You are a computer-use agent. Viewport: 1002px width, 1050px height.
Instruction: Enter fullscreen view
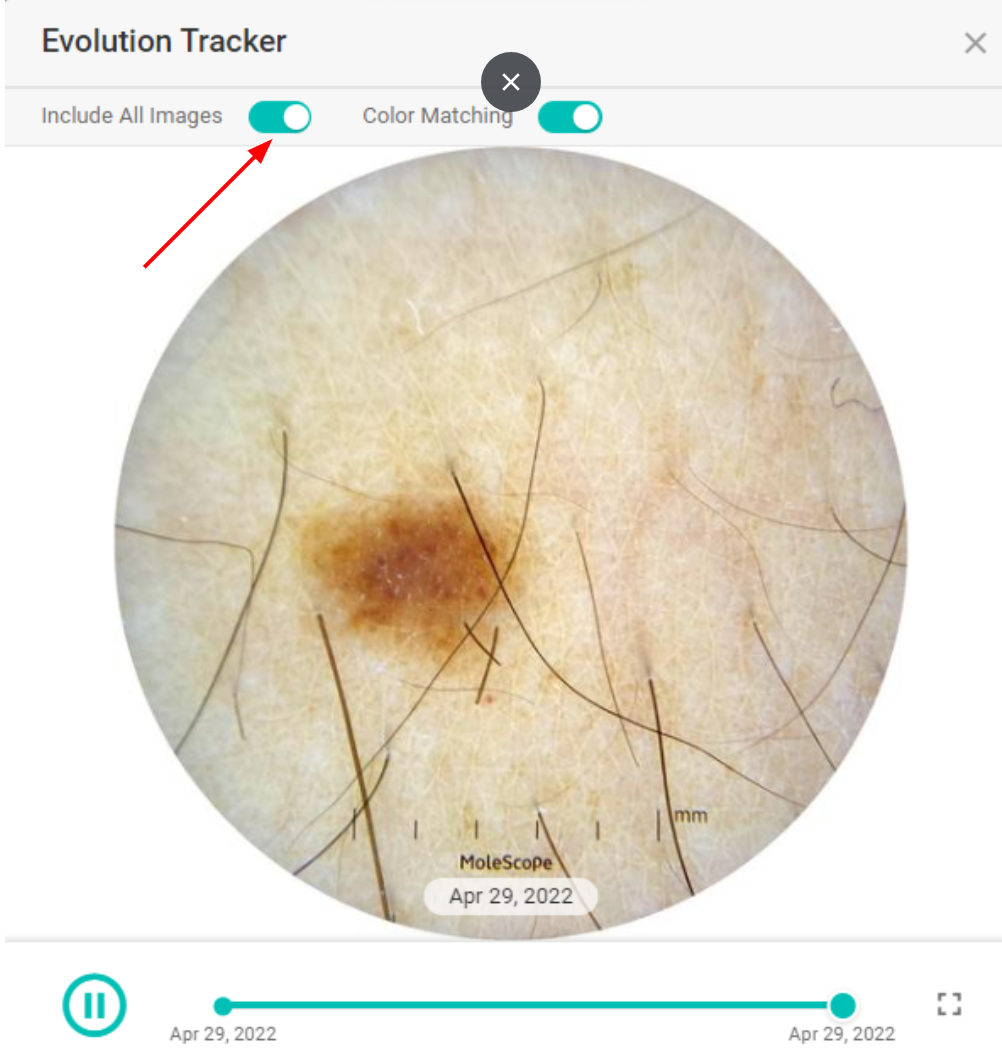click(x=949, y=1004)
